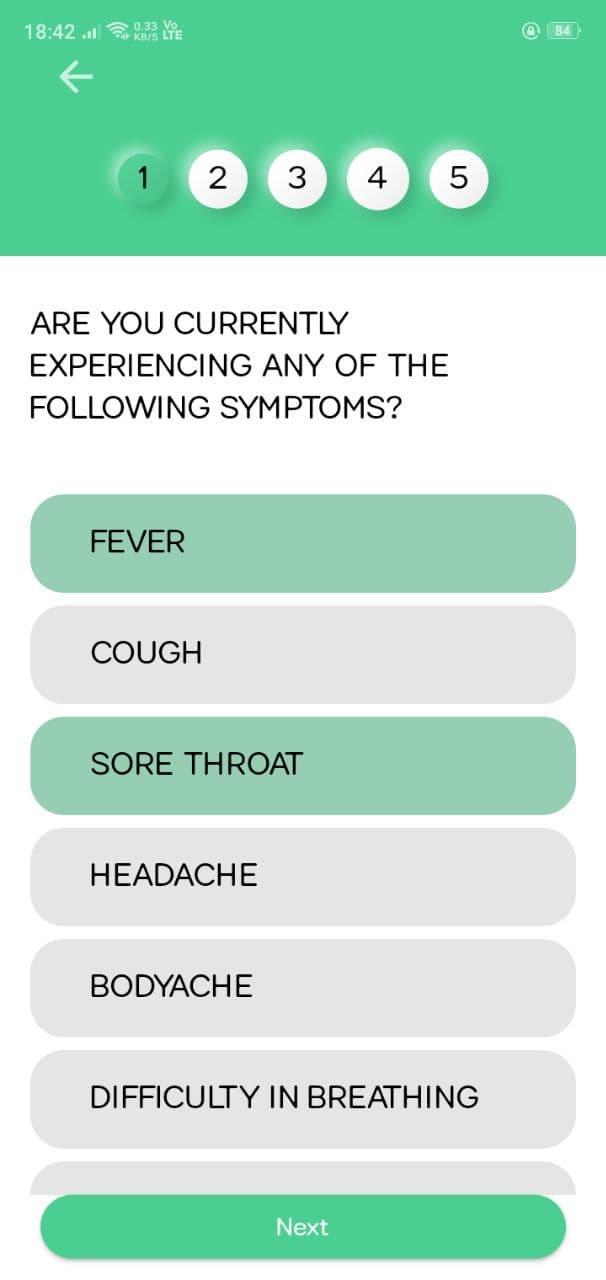The width and height of the screenshot is (606, 1280).
Task: Select Difficulty in Breathing
Action: [303, 1098]
